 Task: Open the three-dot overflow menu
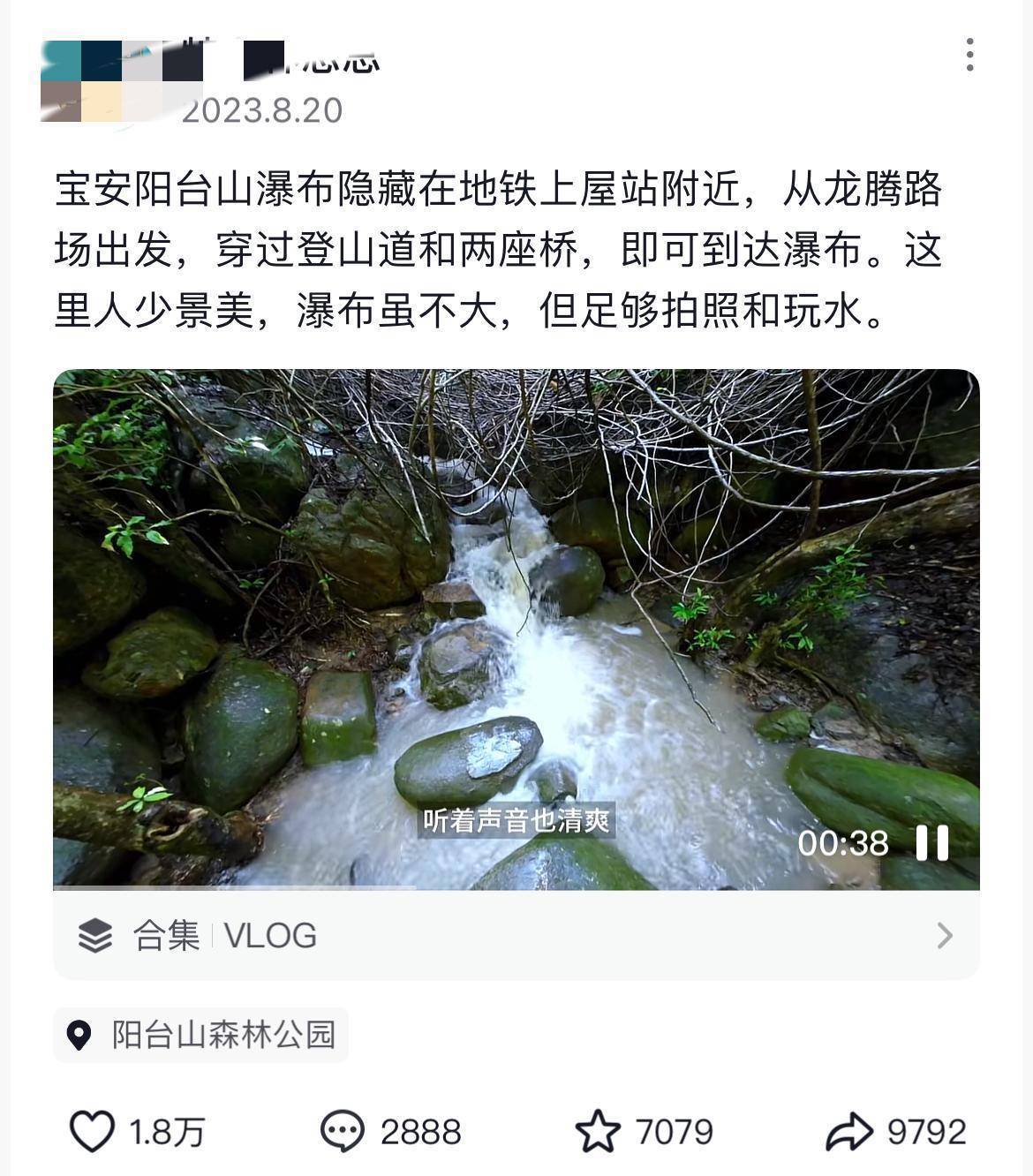(x=969, y=55)
